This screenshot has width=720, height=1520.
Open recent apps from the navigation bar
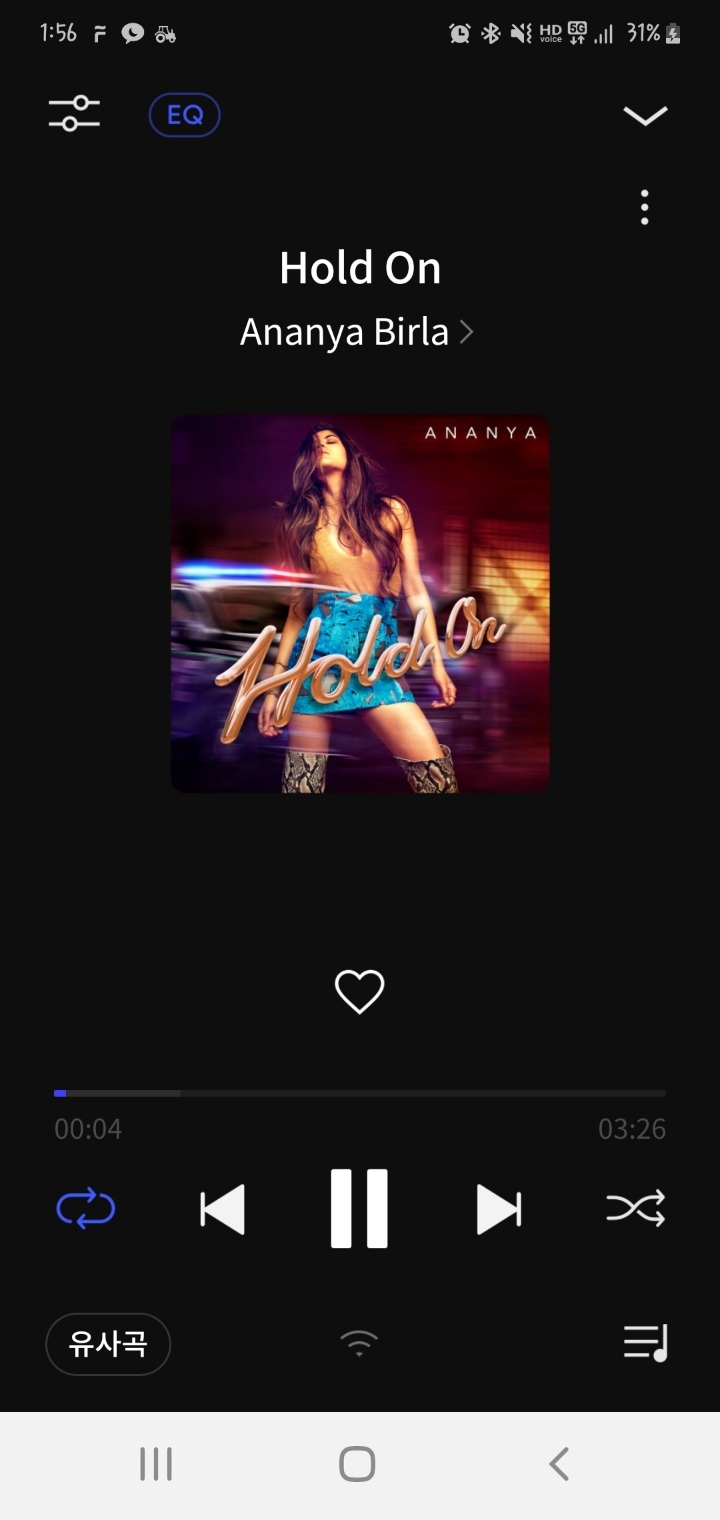click(156, 1464)
